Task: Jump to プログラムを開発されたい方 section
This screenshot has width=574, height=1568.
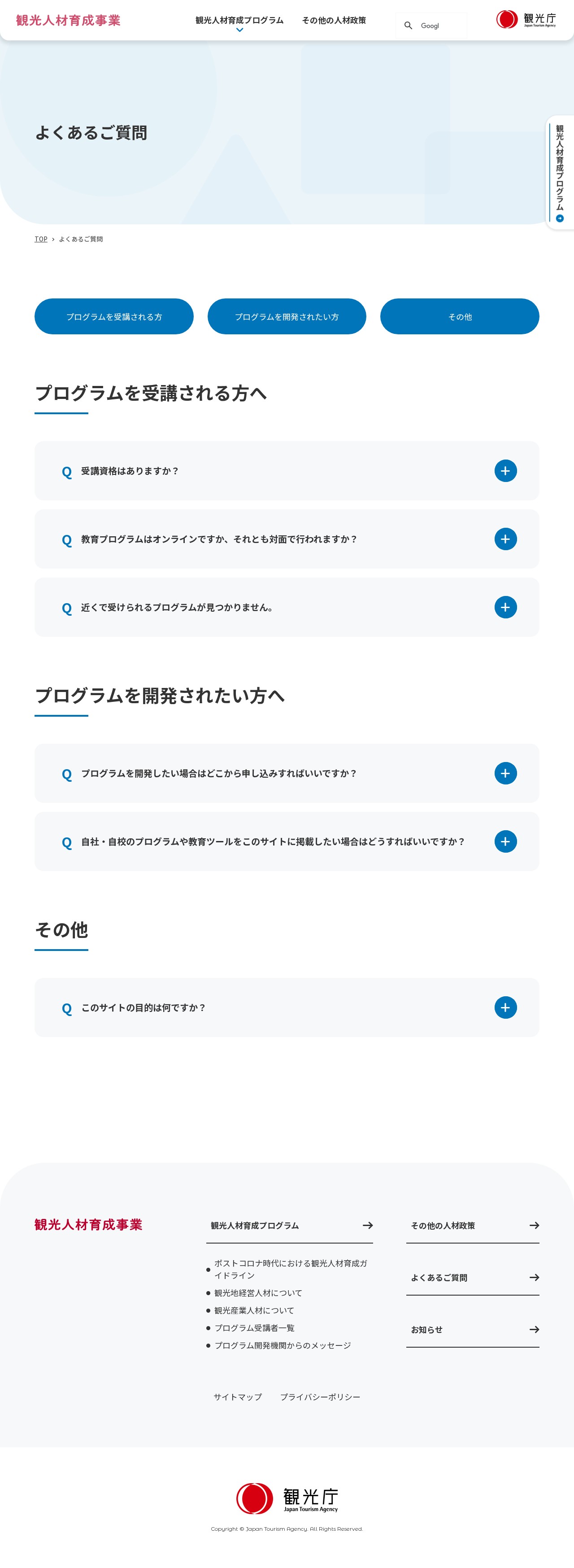Action: coord(287,316)
